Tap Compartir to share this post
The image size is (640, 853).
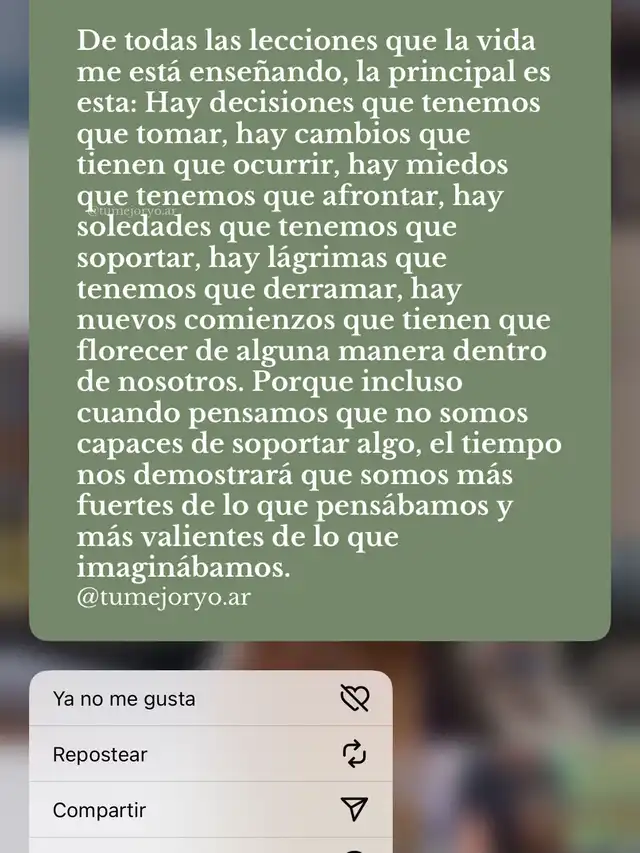pos(210,810)
